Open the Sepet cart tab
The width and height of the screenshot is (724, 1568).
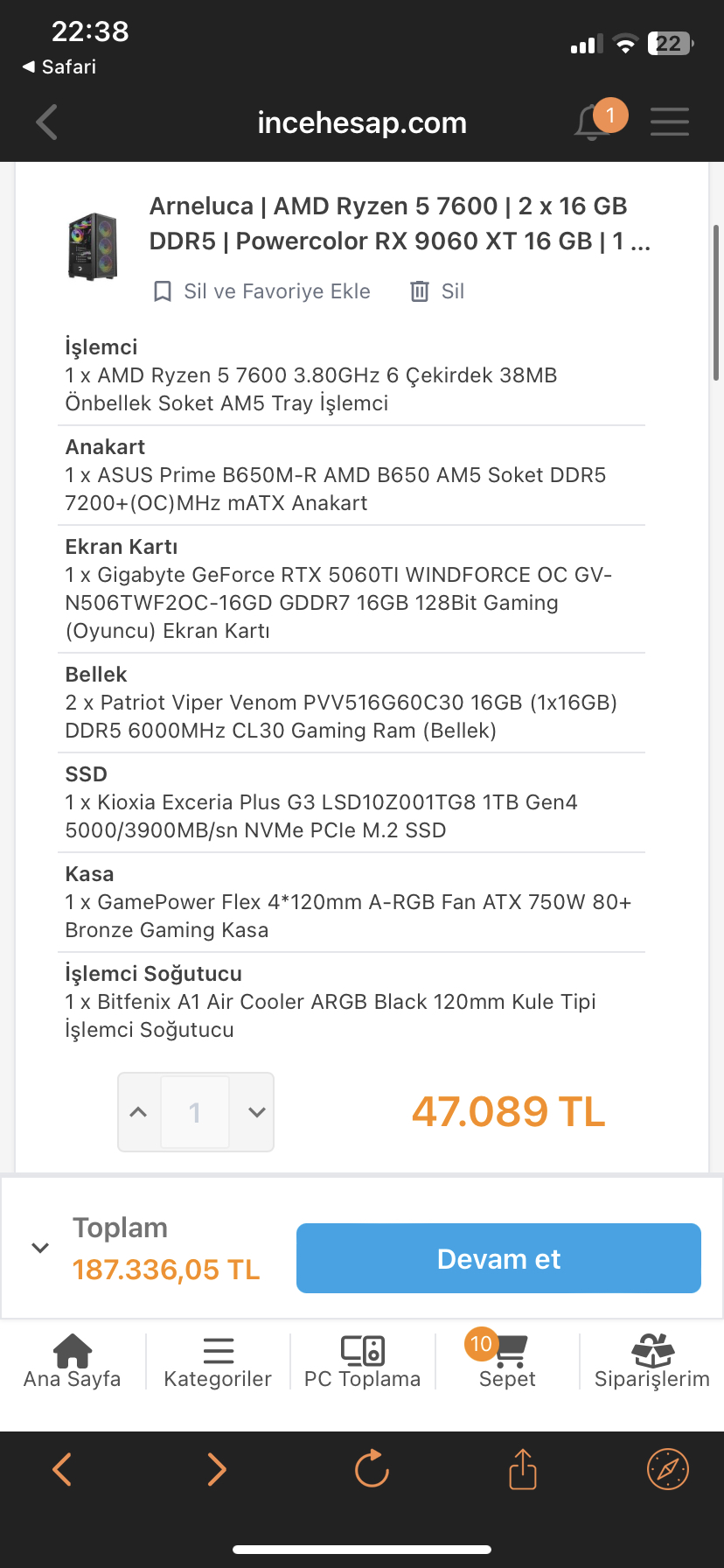[x=507, y=1361]
